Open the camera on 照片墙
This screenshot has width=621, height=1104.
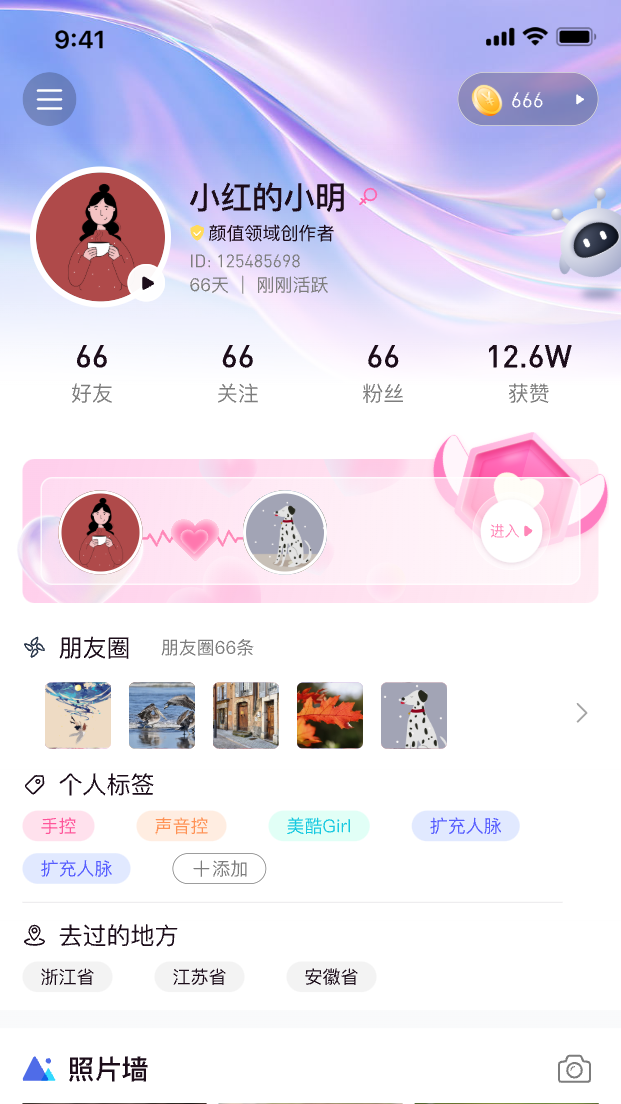click(574, 1069)
